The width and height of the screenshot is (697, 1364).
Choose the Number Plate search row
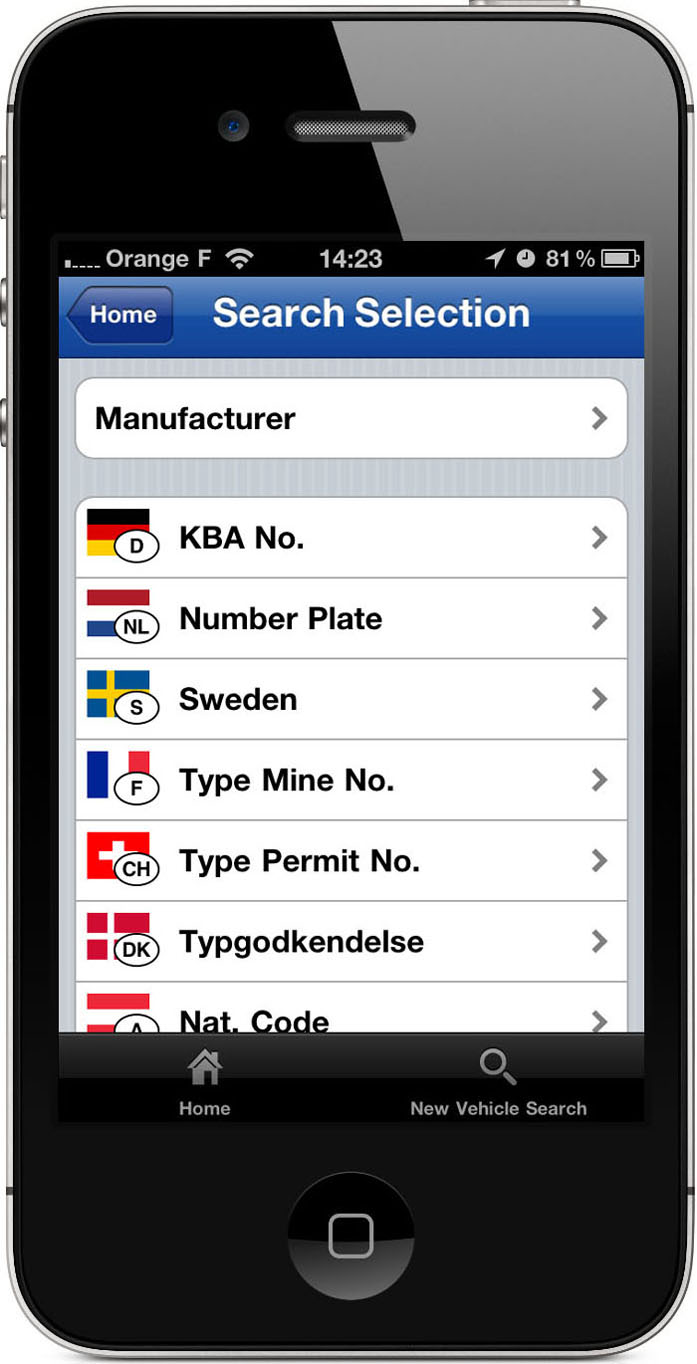point(351,619)
